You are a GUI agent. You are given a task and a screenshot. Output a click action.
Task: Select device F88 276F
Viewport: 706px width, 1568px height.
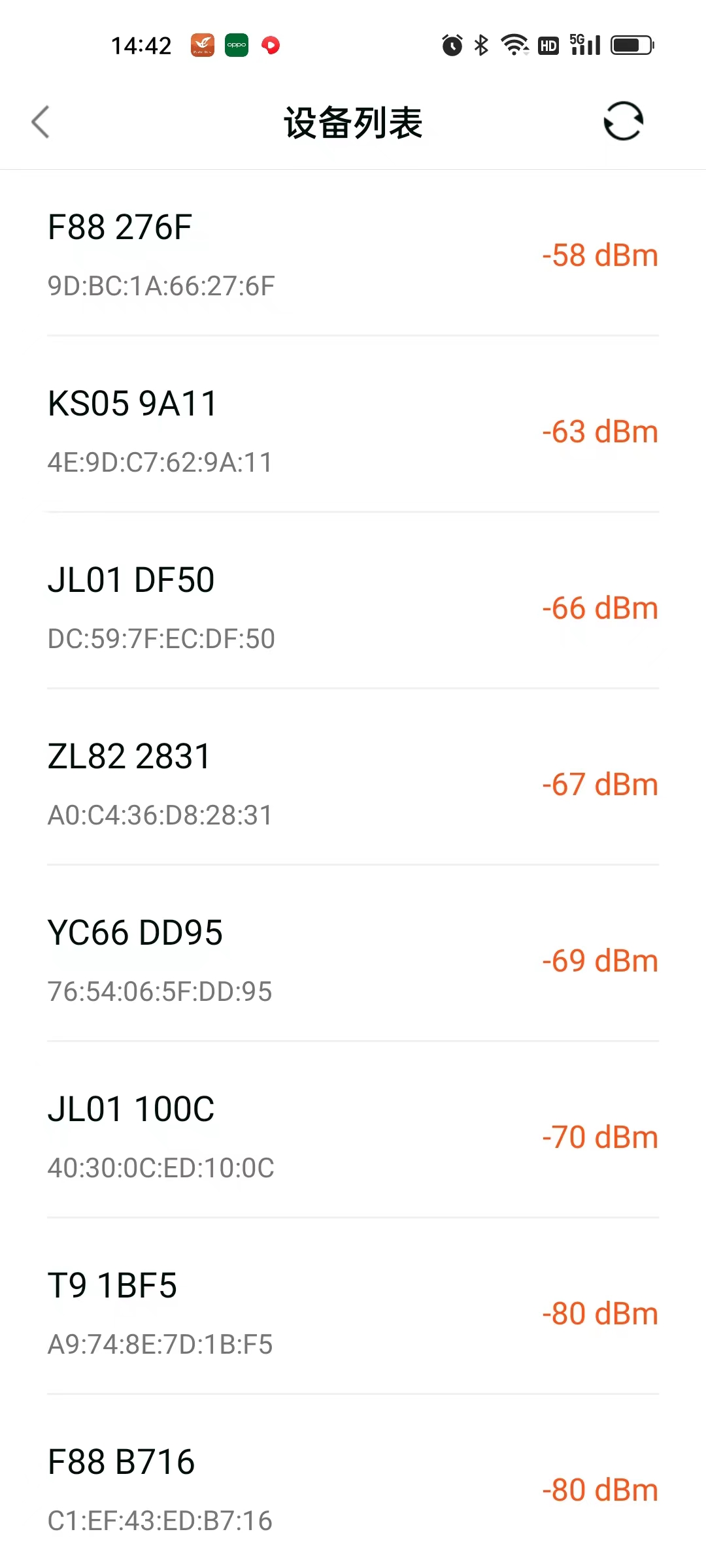click(353, 255)
